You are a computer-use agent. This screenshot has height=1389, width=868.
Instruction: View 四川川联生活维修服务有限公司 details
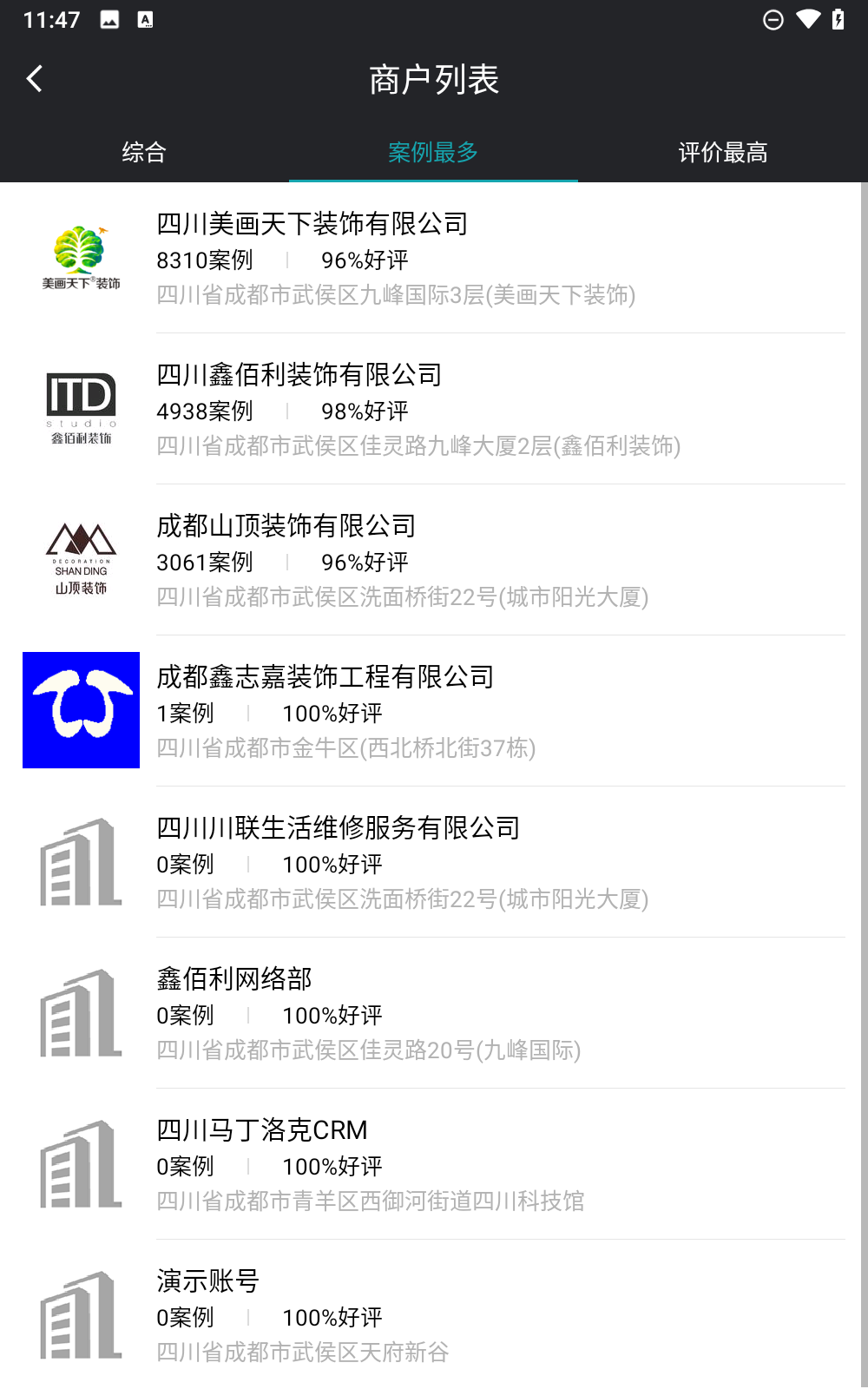pos(434,862)
